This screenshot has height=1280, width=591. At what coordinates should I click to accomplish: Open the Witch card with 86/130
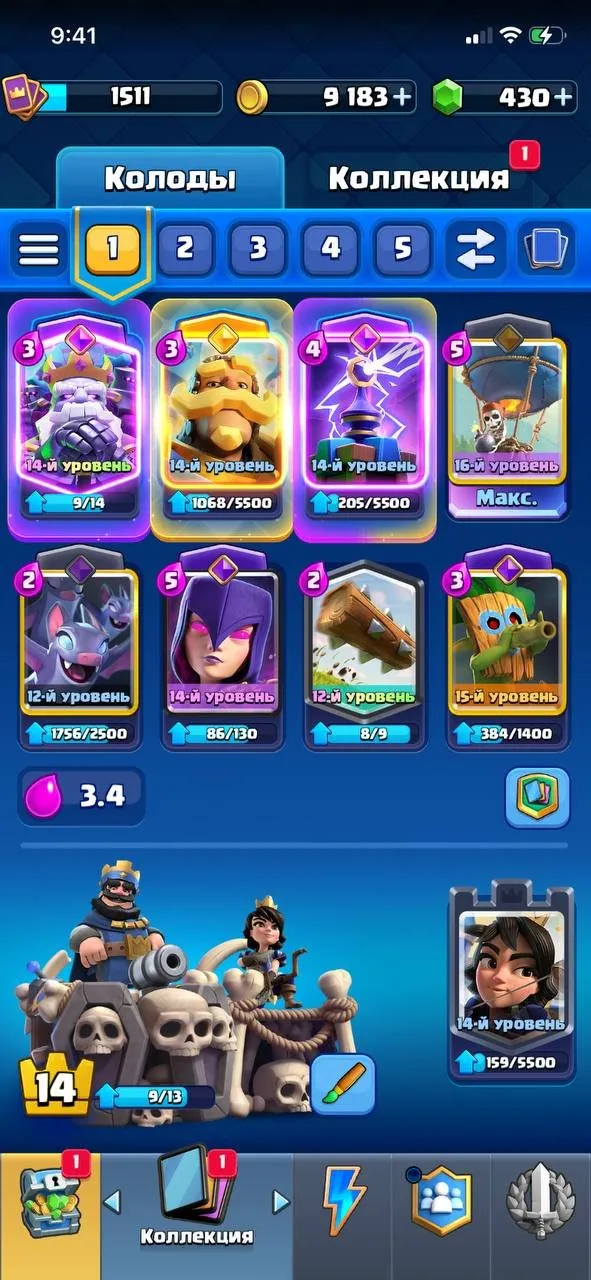[223, 653]
